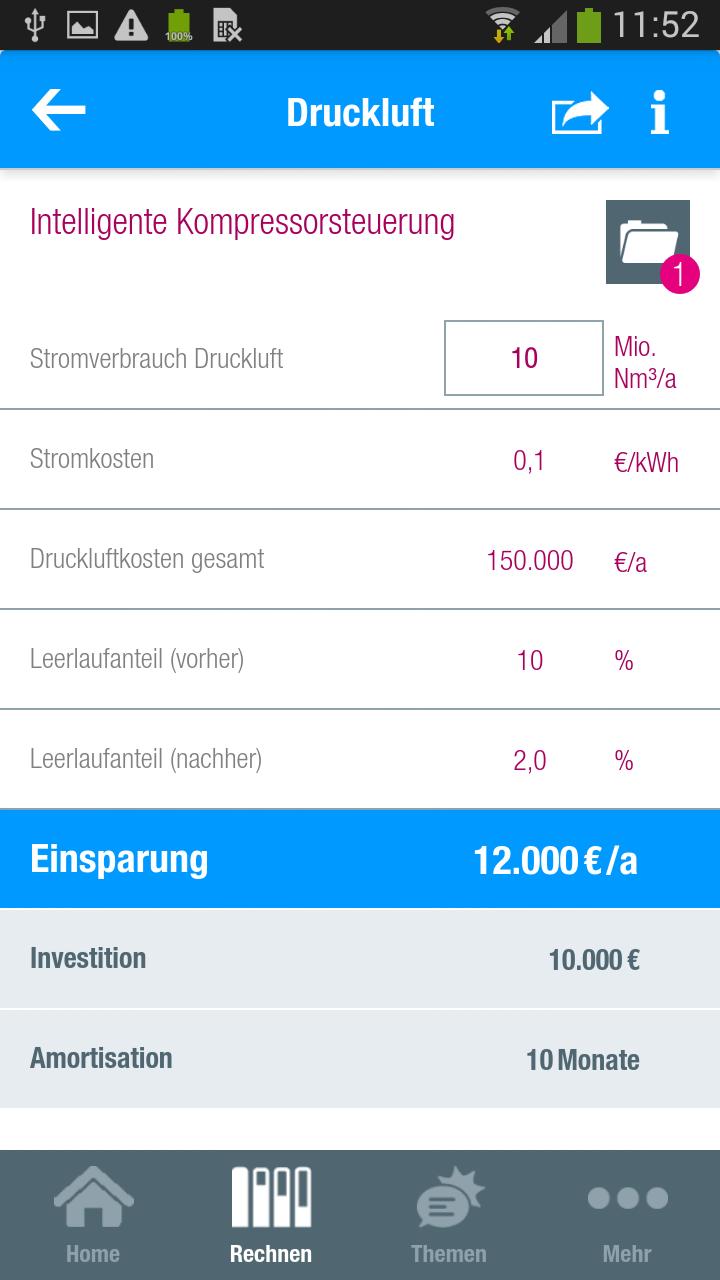Image resolution: width=720 pixels, height=1280 pixels.
Task: Select the Rechnen tab
Action: [271, 1215]
